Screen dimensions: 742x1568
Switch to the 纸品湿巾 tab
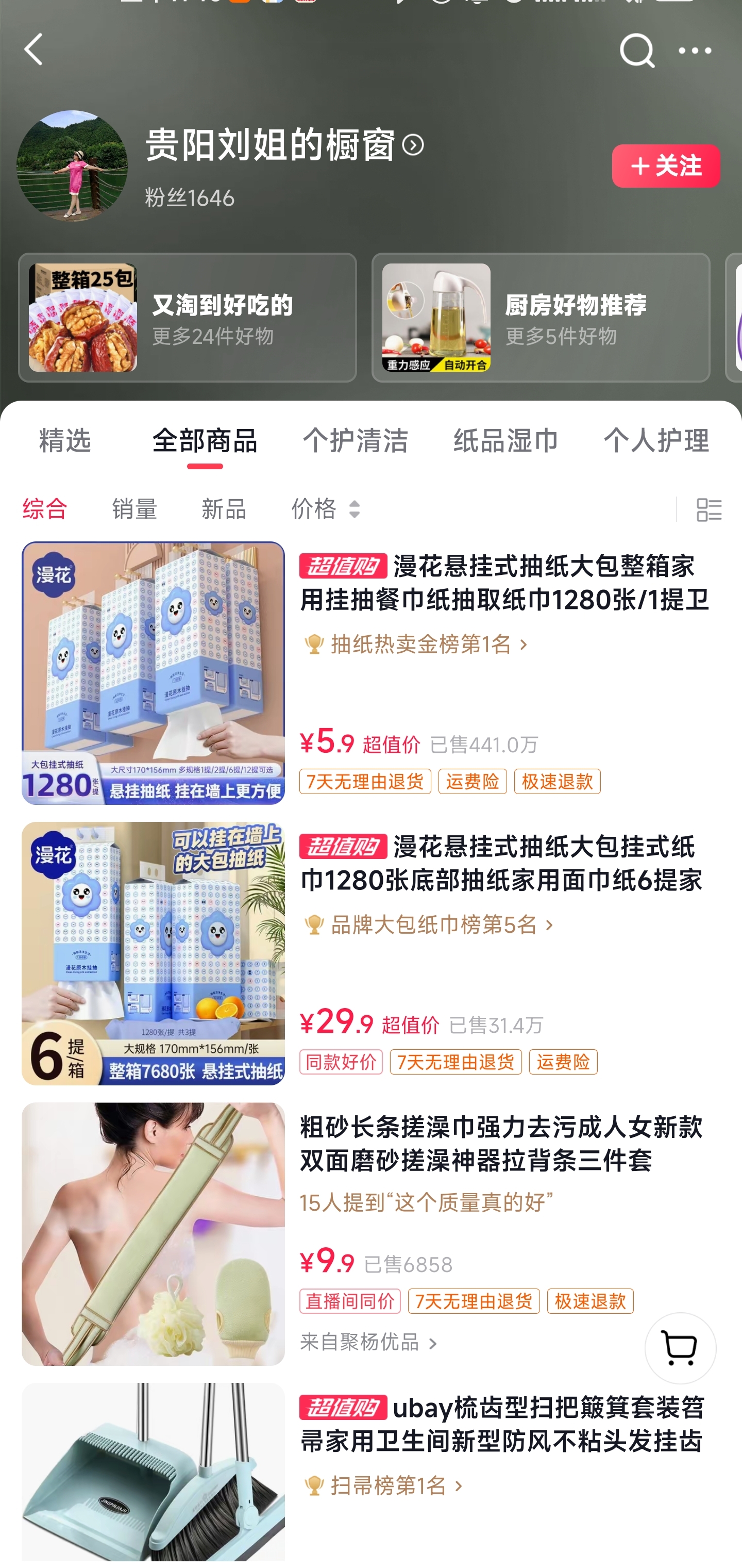pyautogui.click(x=505, y=440)
